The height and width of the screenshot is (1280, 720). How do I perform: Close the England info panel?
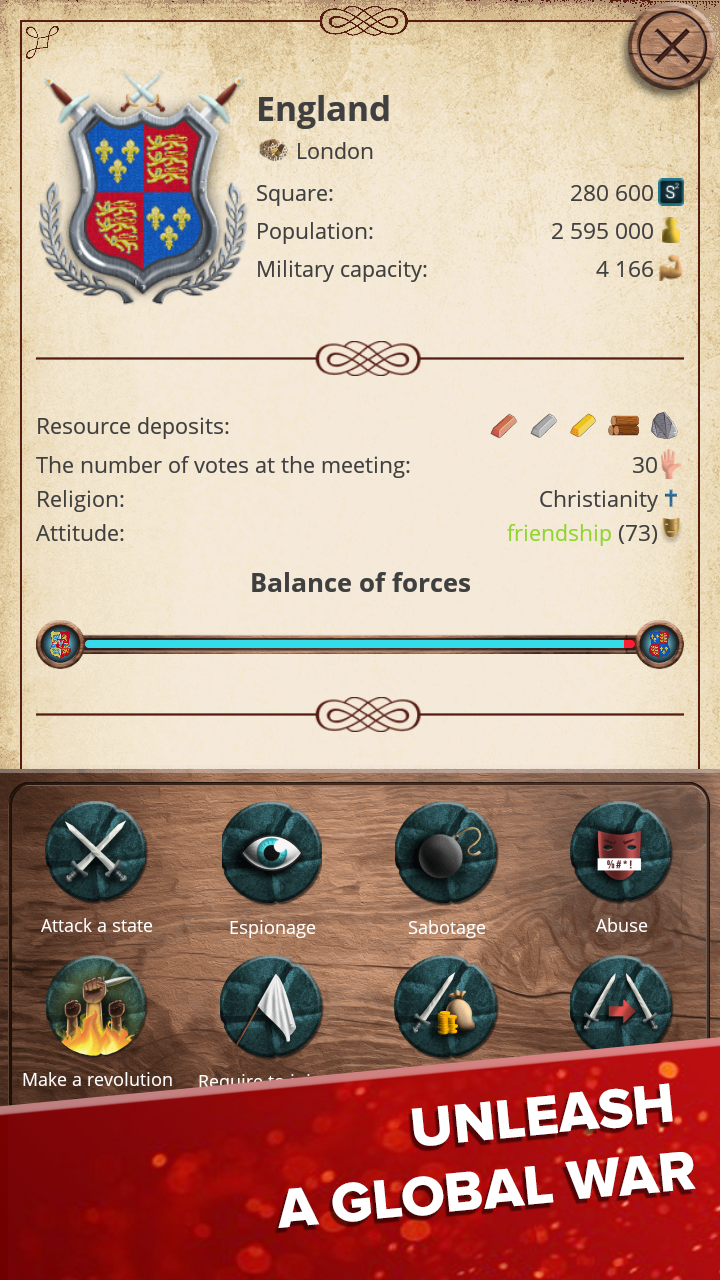point(672,46)
